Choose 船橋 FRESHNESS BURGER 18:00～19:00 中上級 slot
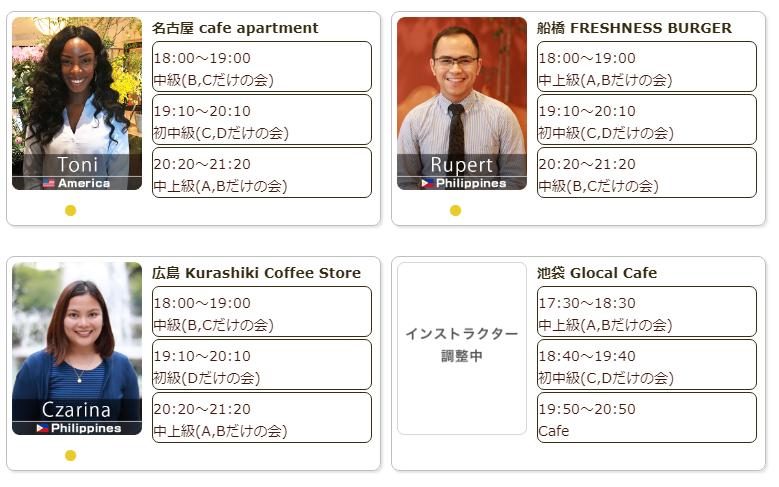 click(646, 67)
